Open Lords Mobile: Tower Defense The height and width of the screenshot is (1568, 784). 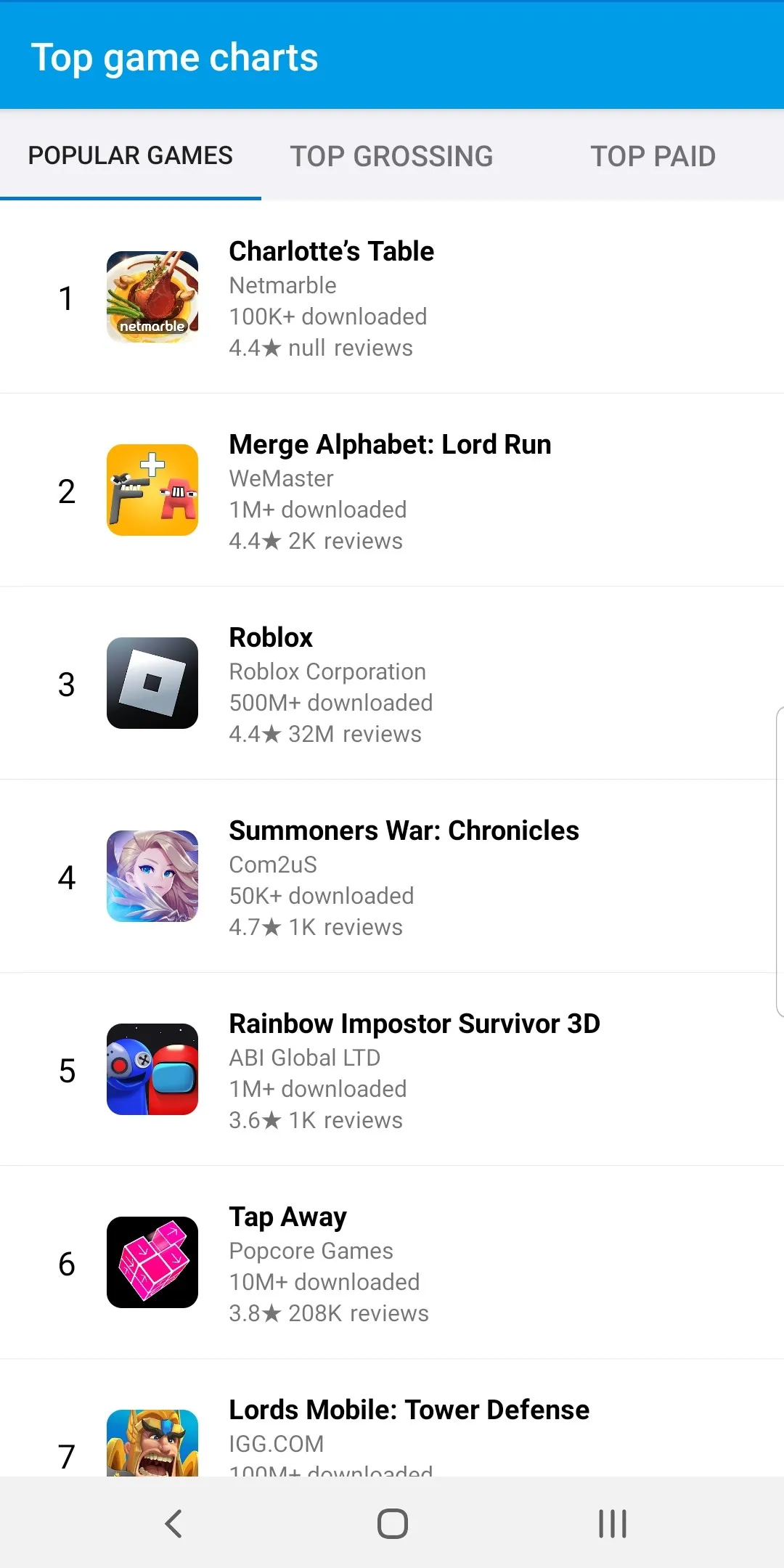tap(392, 1418)
